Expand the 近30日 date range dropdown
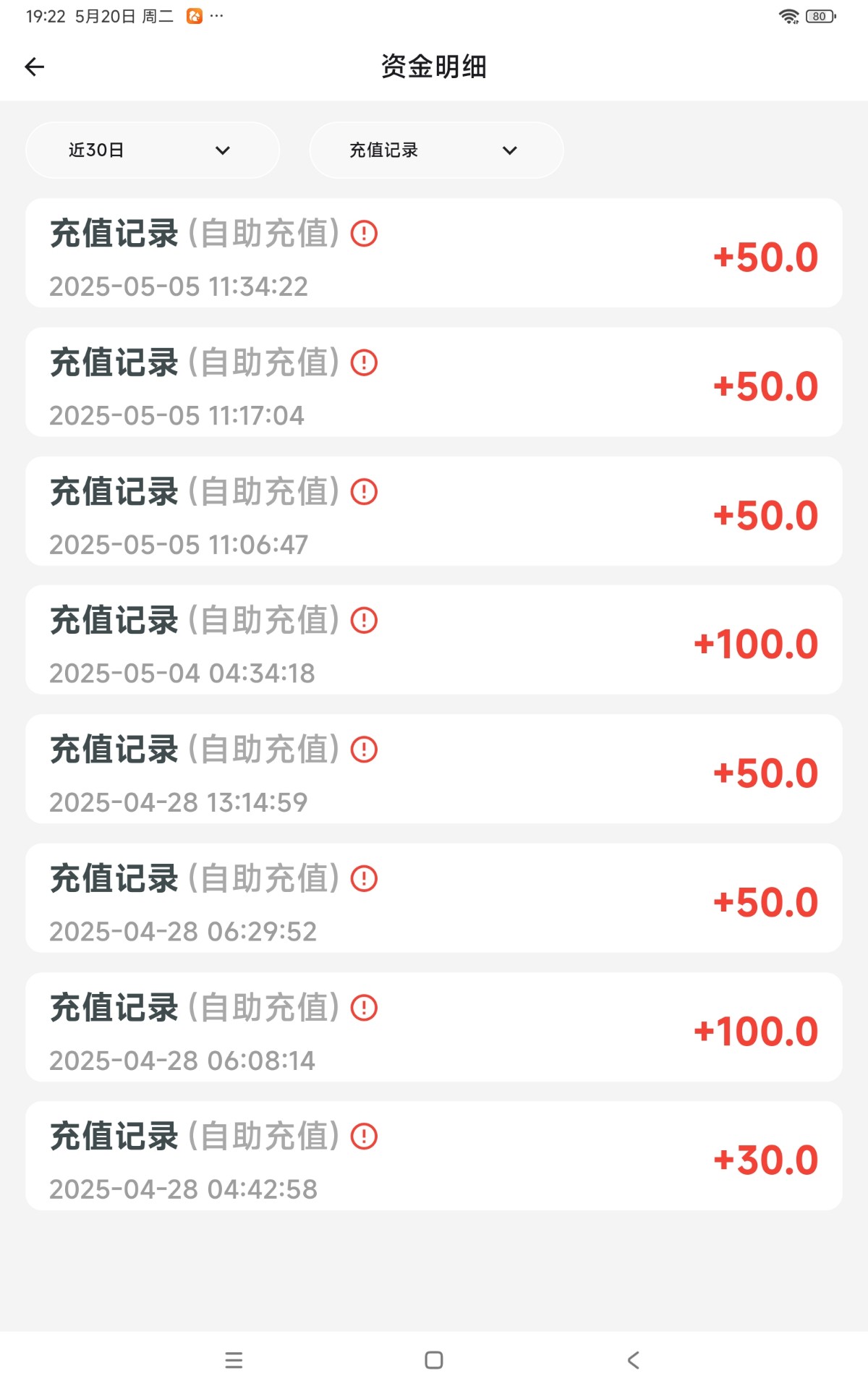This screenshot has width=868, height=1389. 153,150
